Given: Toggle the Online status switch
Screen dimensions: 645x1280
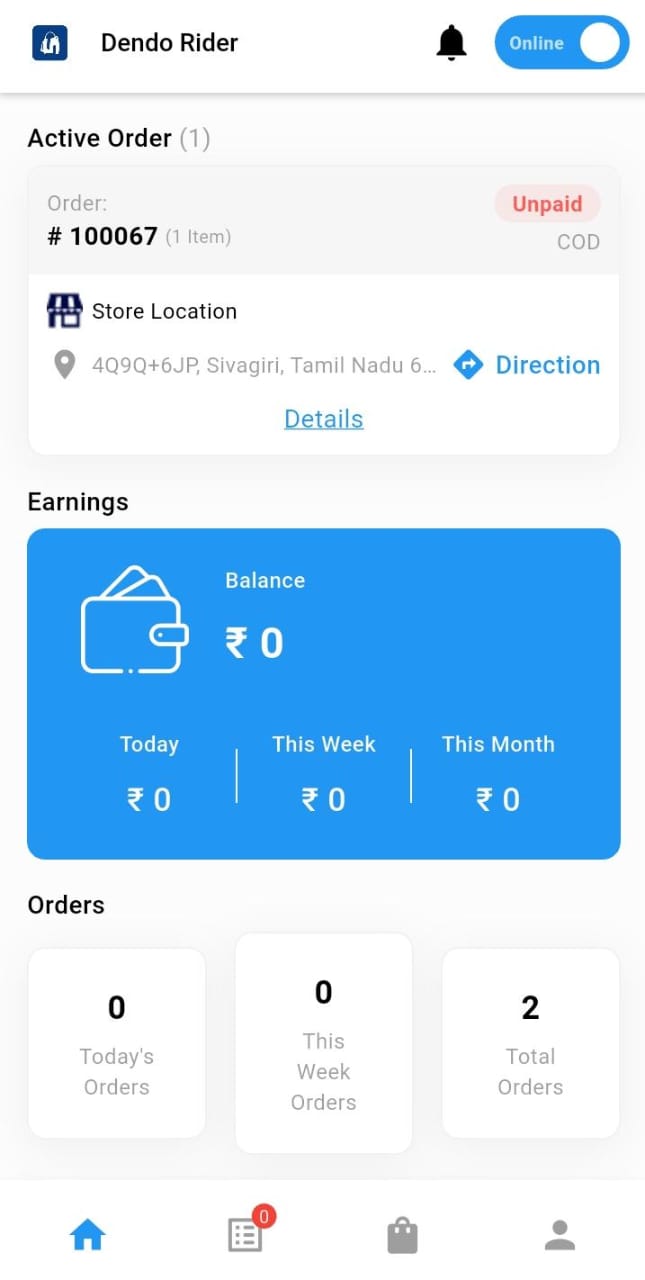Looking at the screenshot, I should [x=561, y=43].
